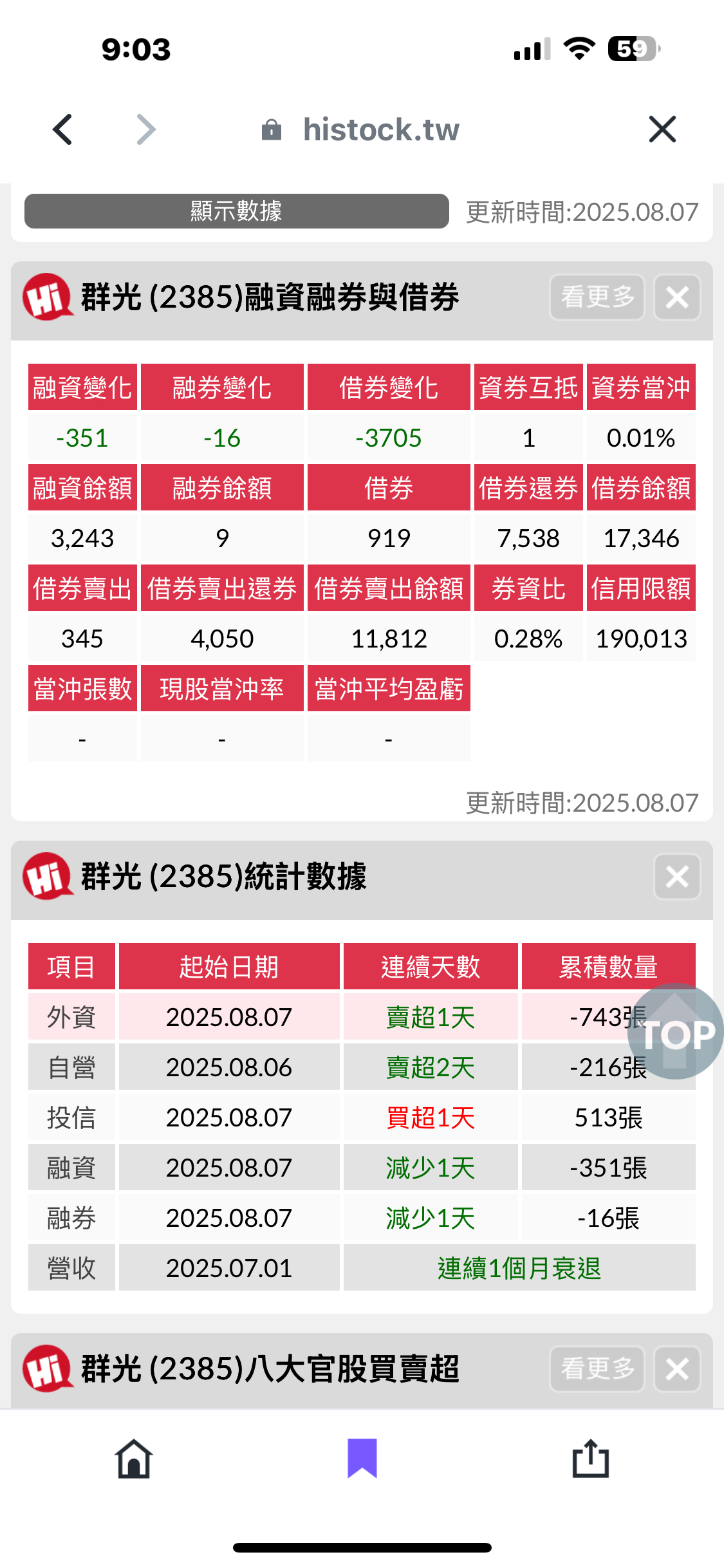The height and width of the screenshot is (1568, 724).
Task: Close the in-app browser
Action: point(662,129)
